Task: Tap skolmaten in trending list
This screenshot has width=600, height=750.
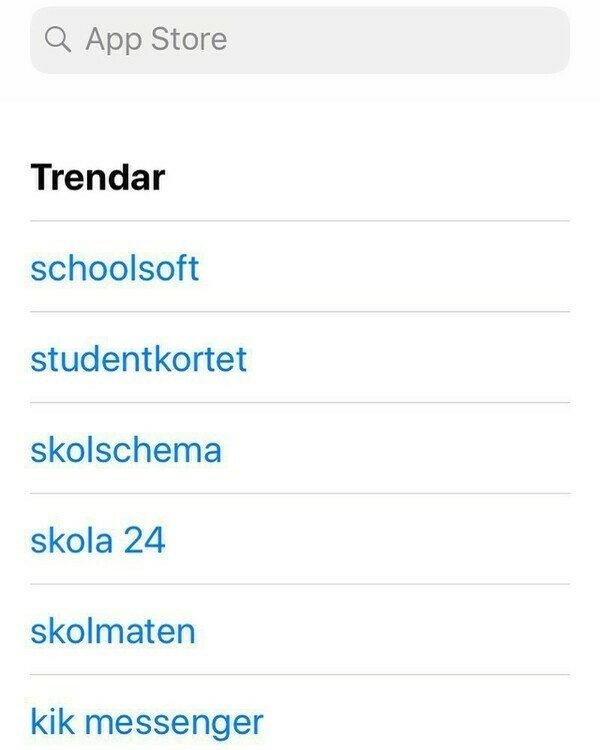Action: tap(113, 632)
